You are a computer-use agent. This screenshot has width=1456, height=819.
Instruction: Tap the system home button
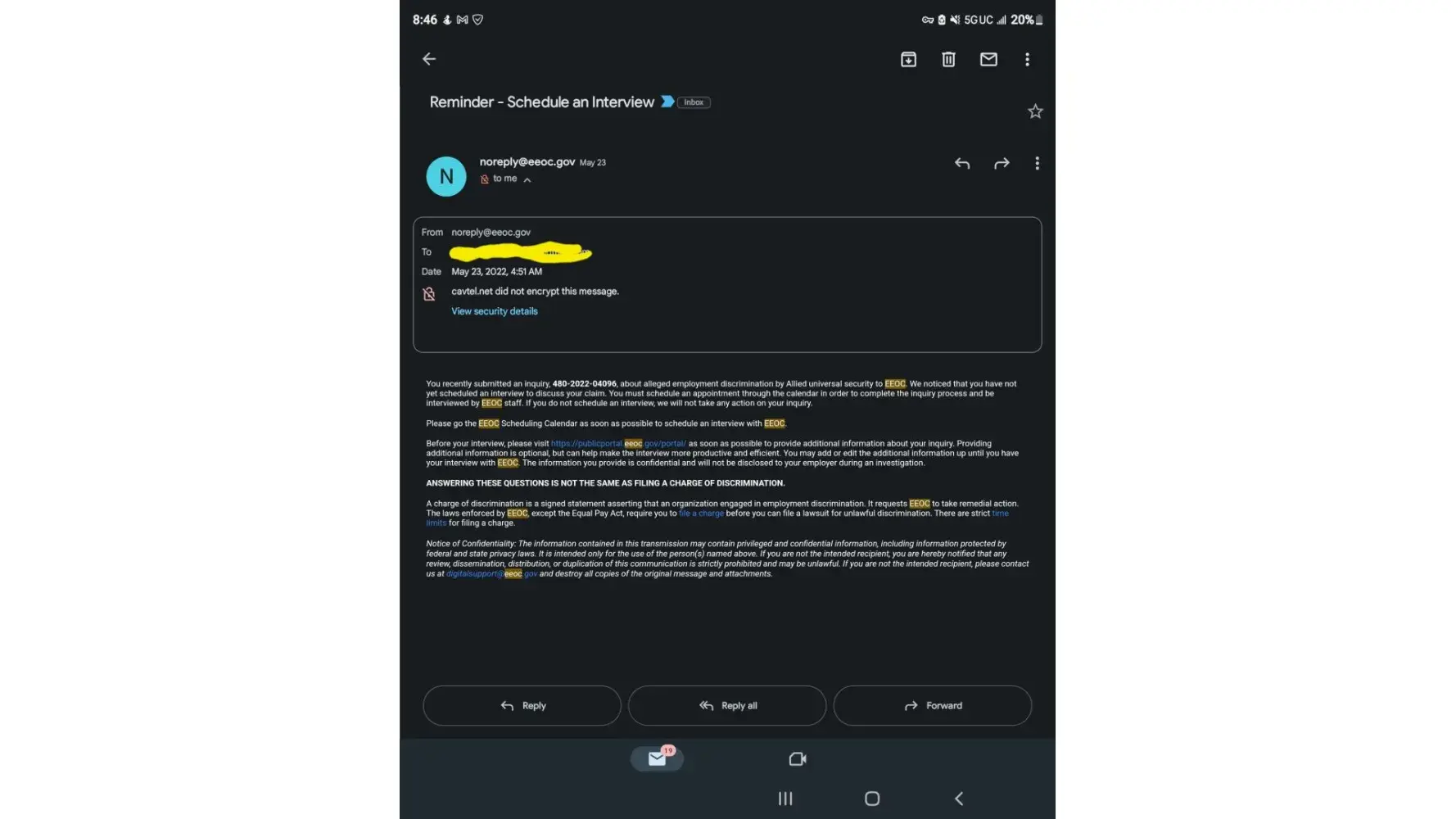(872, 799)
